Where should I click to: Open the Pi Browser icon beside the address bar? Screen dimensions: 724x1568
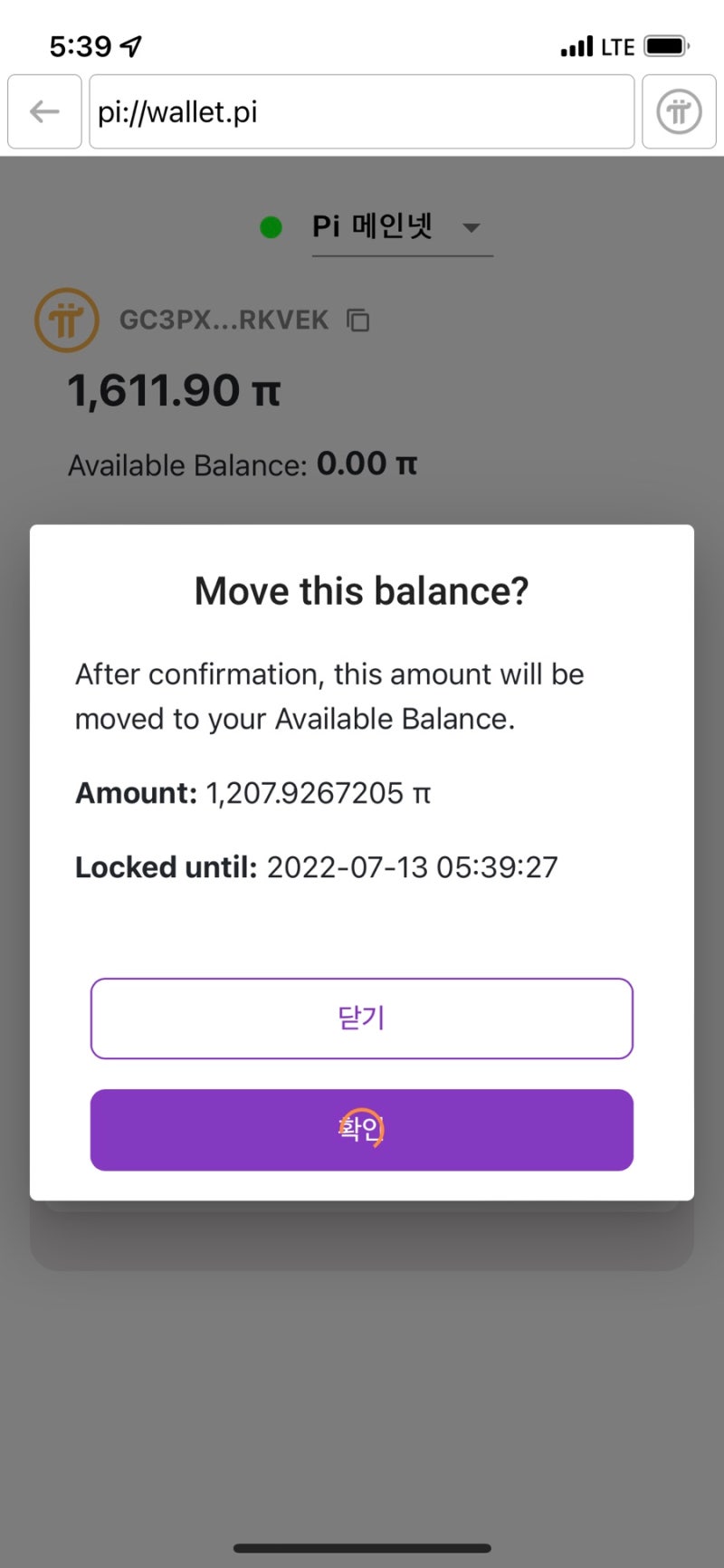point(679,110)
